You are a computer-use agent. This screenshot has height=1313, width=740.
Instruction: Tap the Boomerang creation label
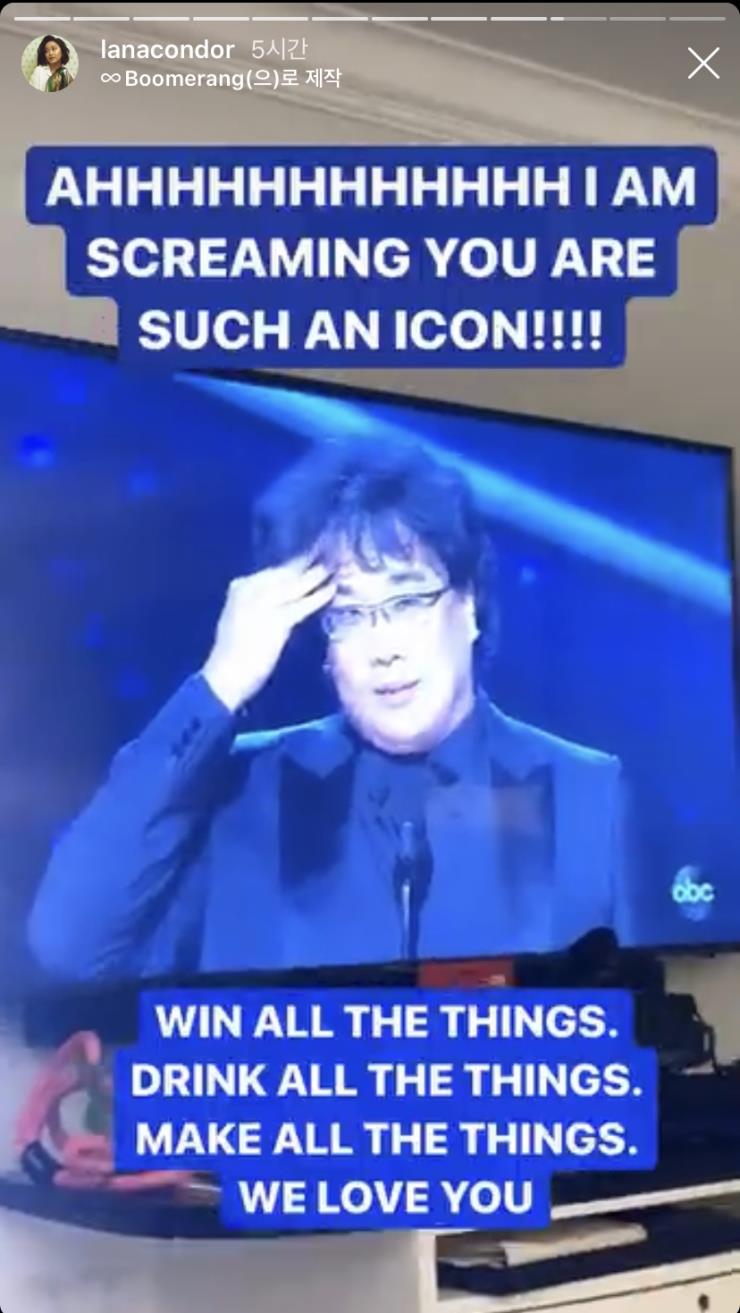[220, 78]
